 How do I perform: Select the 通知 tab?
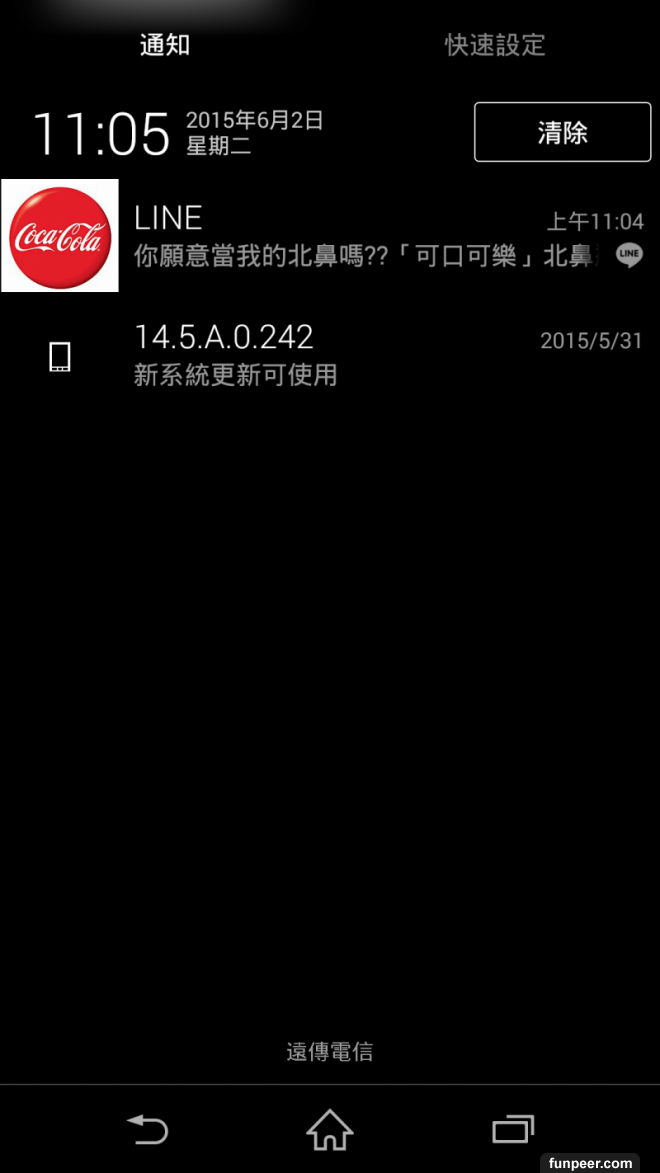click(165, 45)
